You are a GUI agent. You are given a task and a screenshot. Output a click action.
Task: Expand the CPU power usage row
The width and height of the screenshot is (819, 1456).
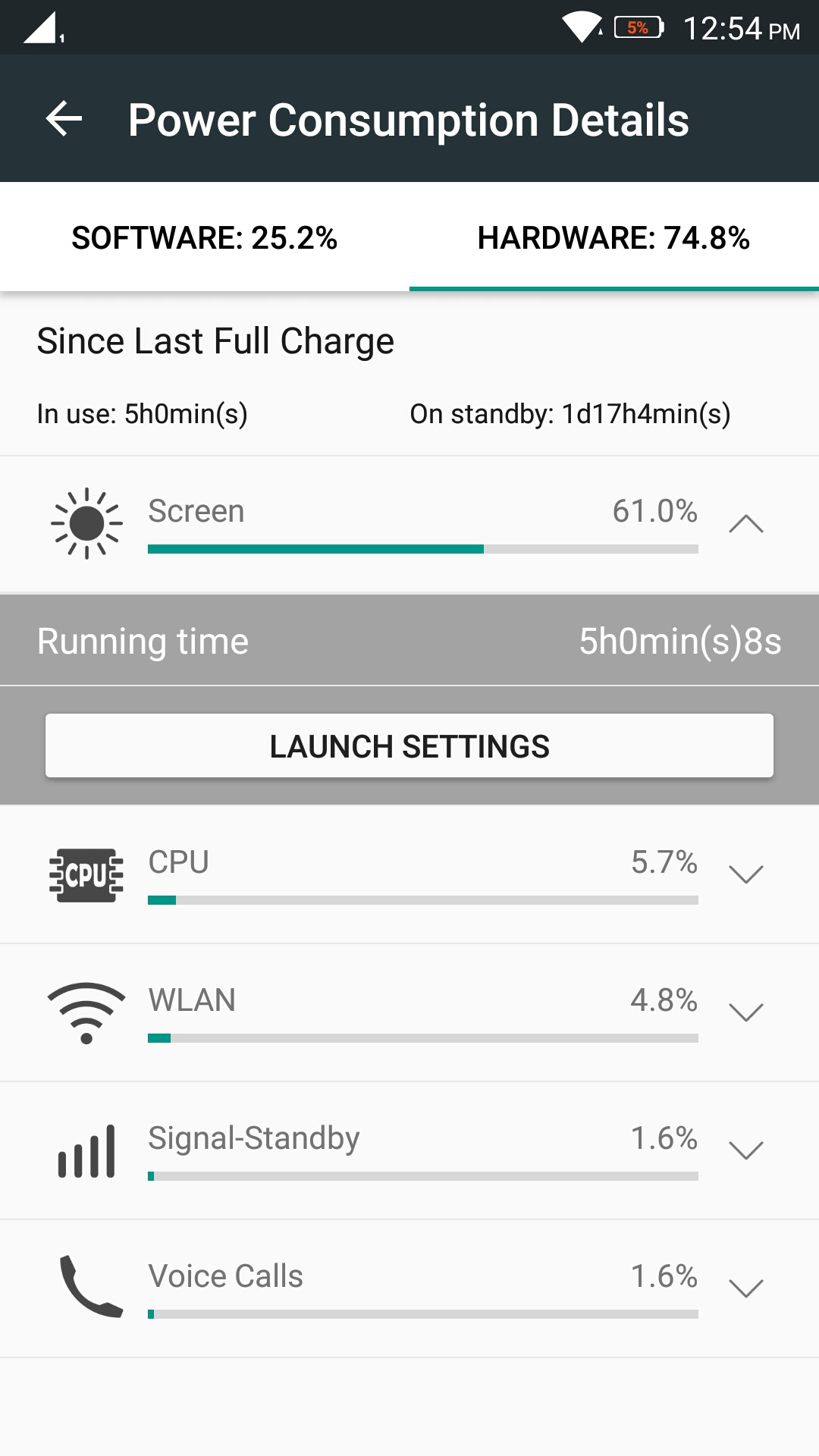pyautogui.click(x=745, y=874)
